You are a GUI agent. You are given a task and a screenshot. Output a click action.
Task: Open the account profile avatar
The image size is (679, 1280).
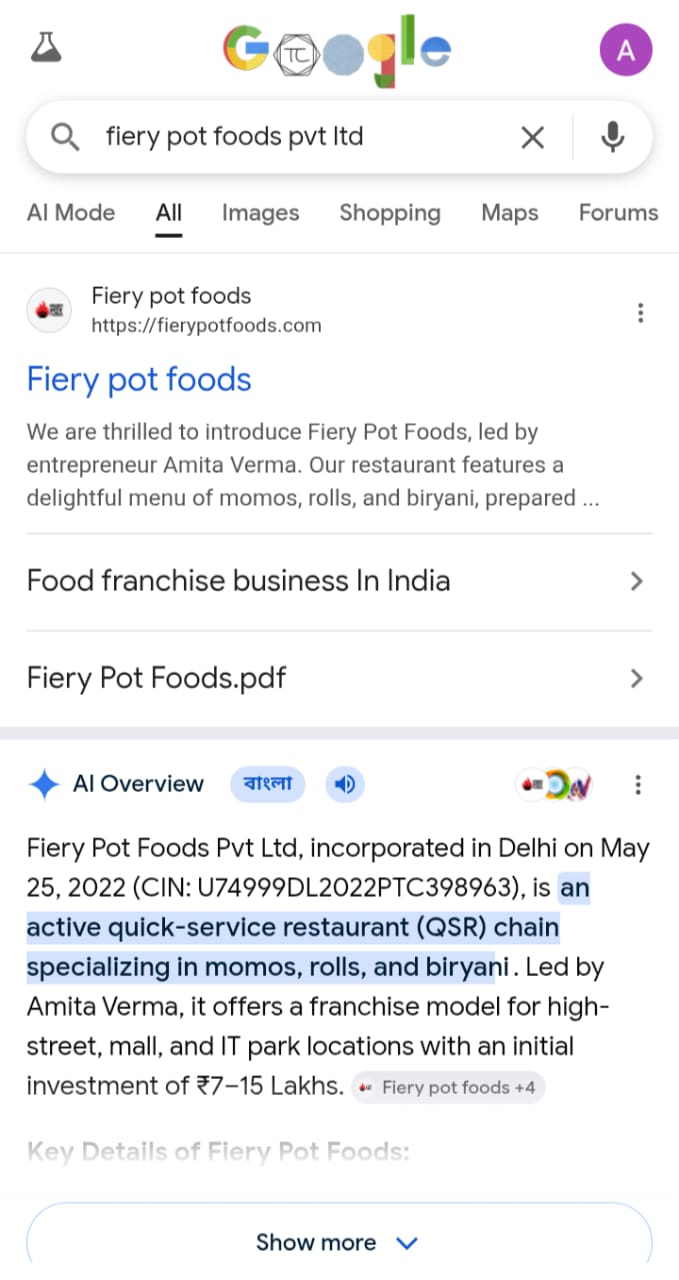625,50
